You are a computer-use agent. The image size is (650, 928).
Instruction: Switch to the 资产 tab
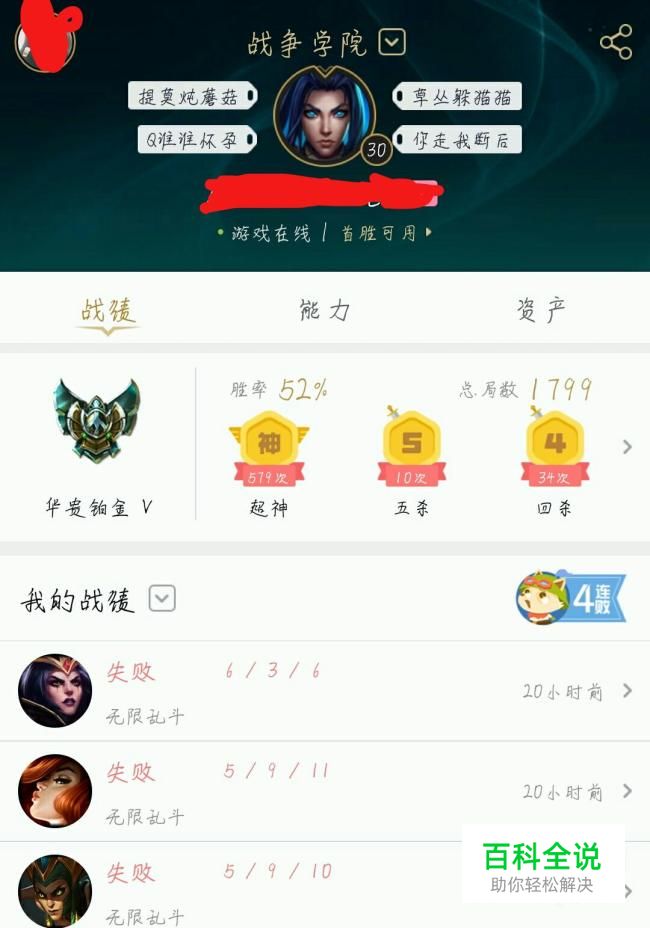pyautogui.click(x=541, y=310)
